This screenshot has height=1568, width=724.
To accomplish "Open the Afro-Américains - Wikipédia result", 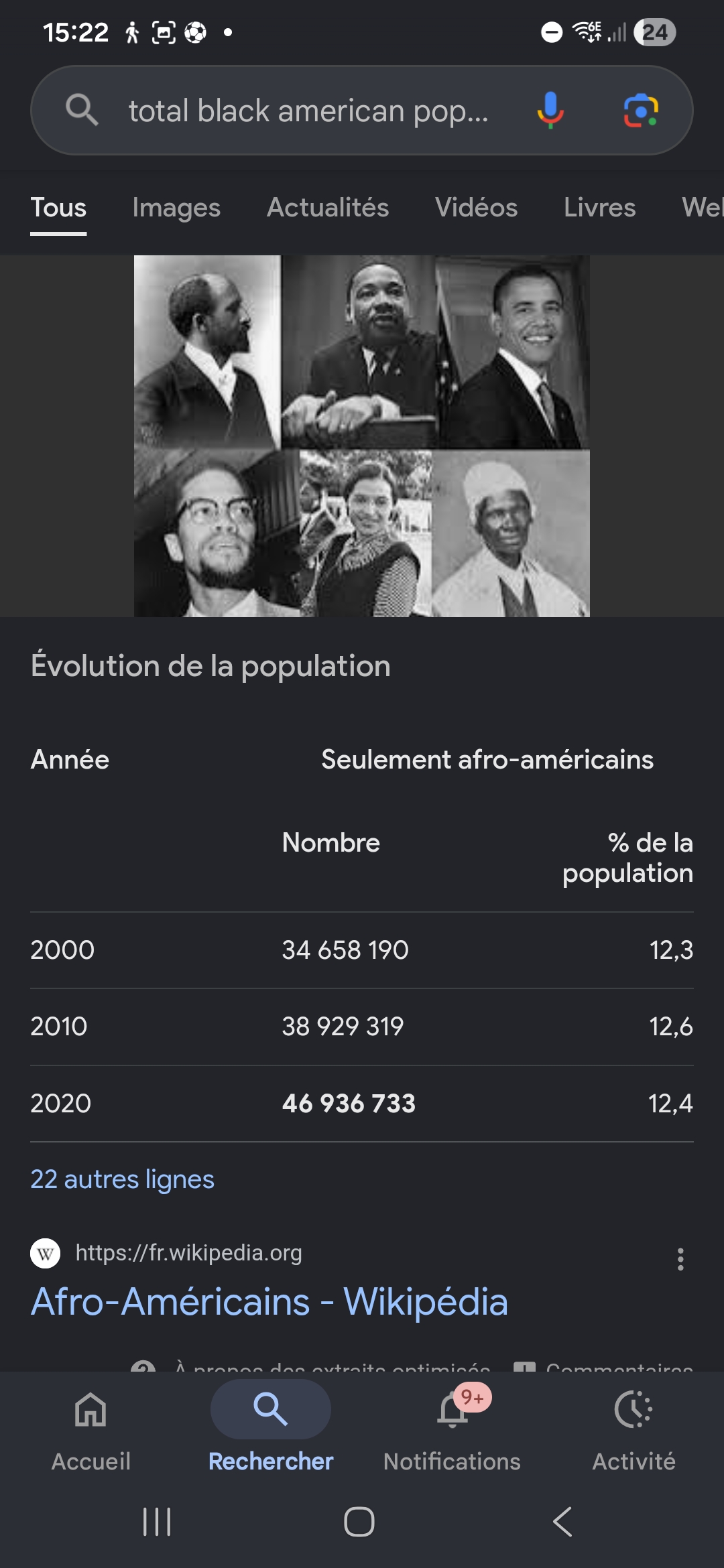I will point(269,1302).
